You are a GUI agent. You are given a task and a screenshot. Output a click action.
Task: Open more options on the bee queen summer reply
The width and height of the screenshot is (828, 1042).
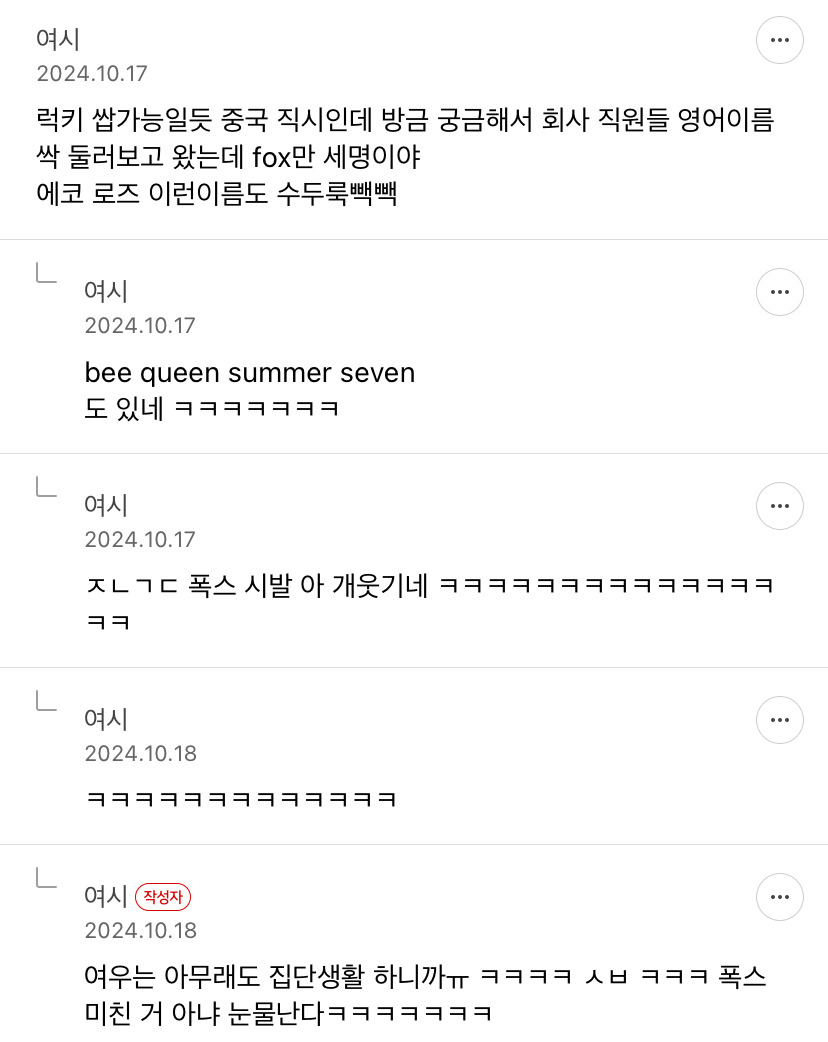point(779,292)
